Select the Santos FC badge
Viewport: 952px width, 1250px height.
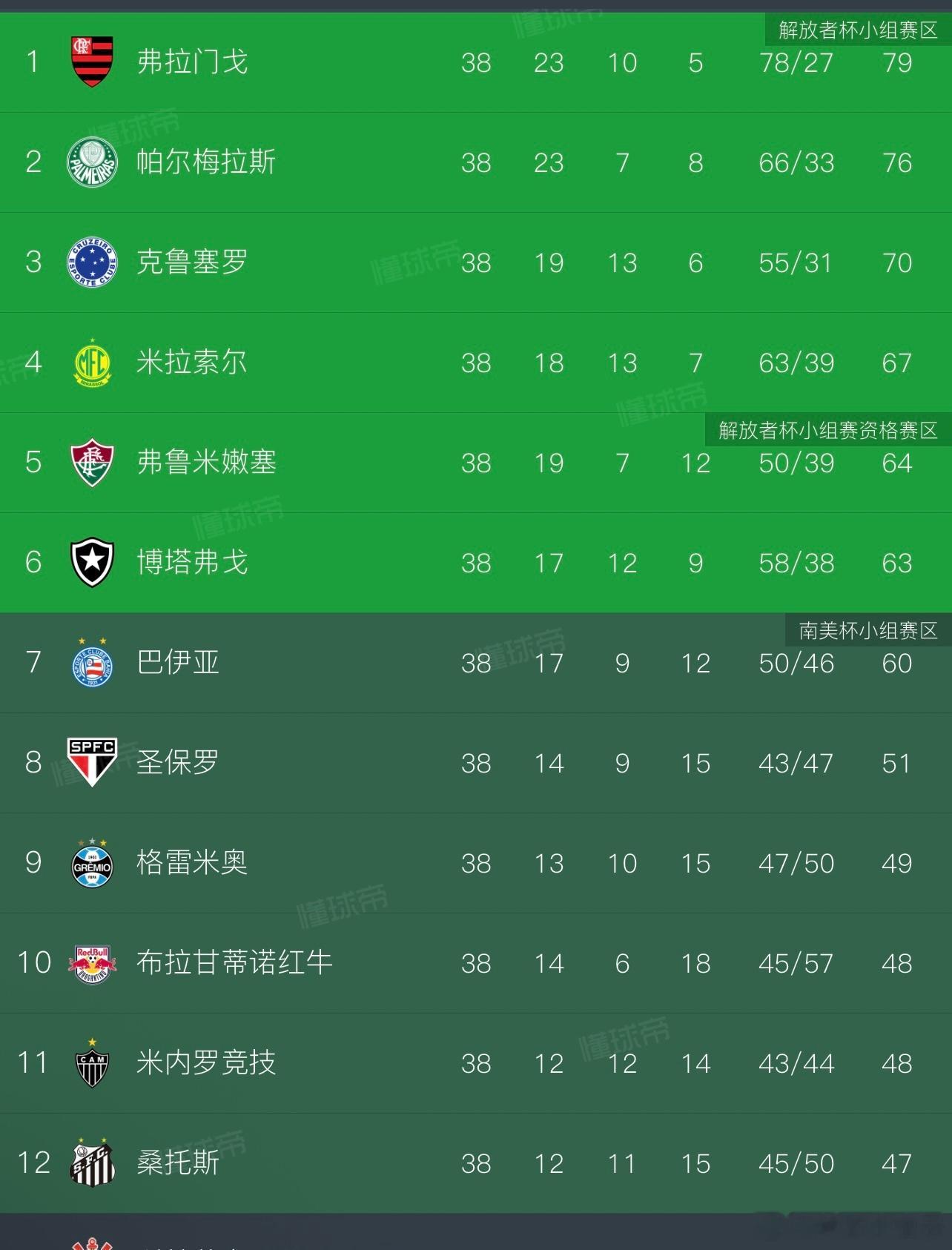92,1163
